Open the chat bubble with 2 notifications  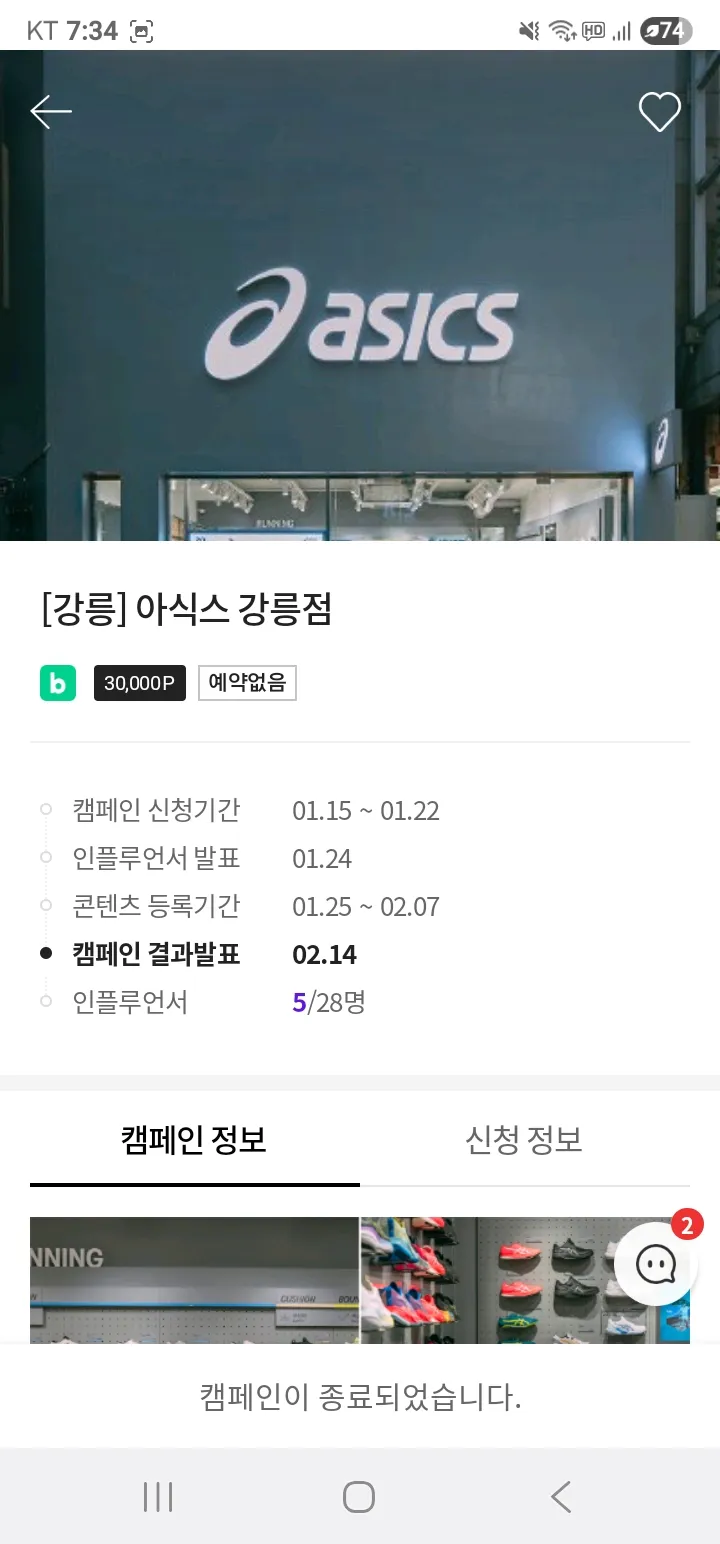click(655, 1264)
